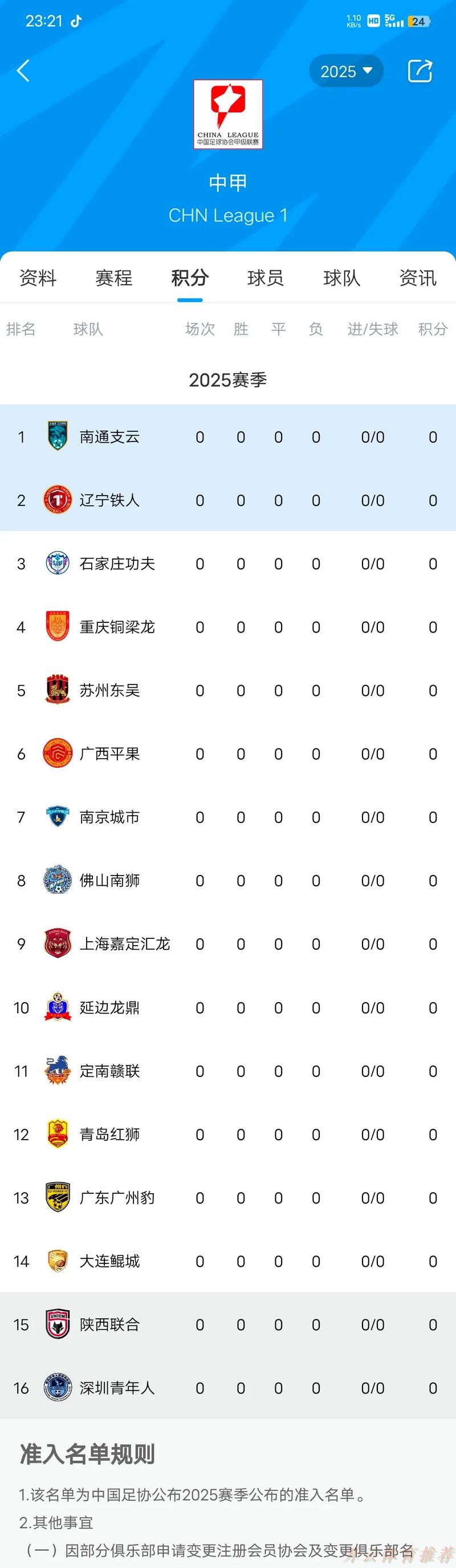Share the league standings page

click(420, 71)
